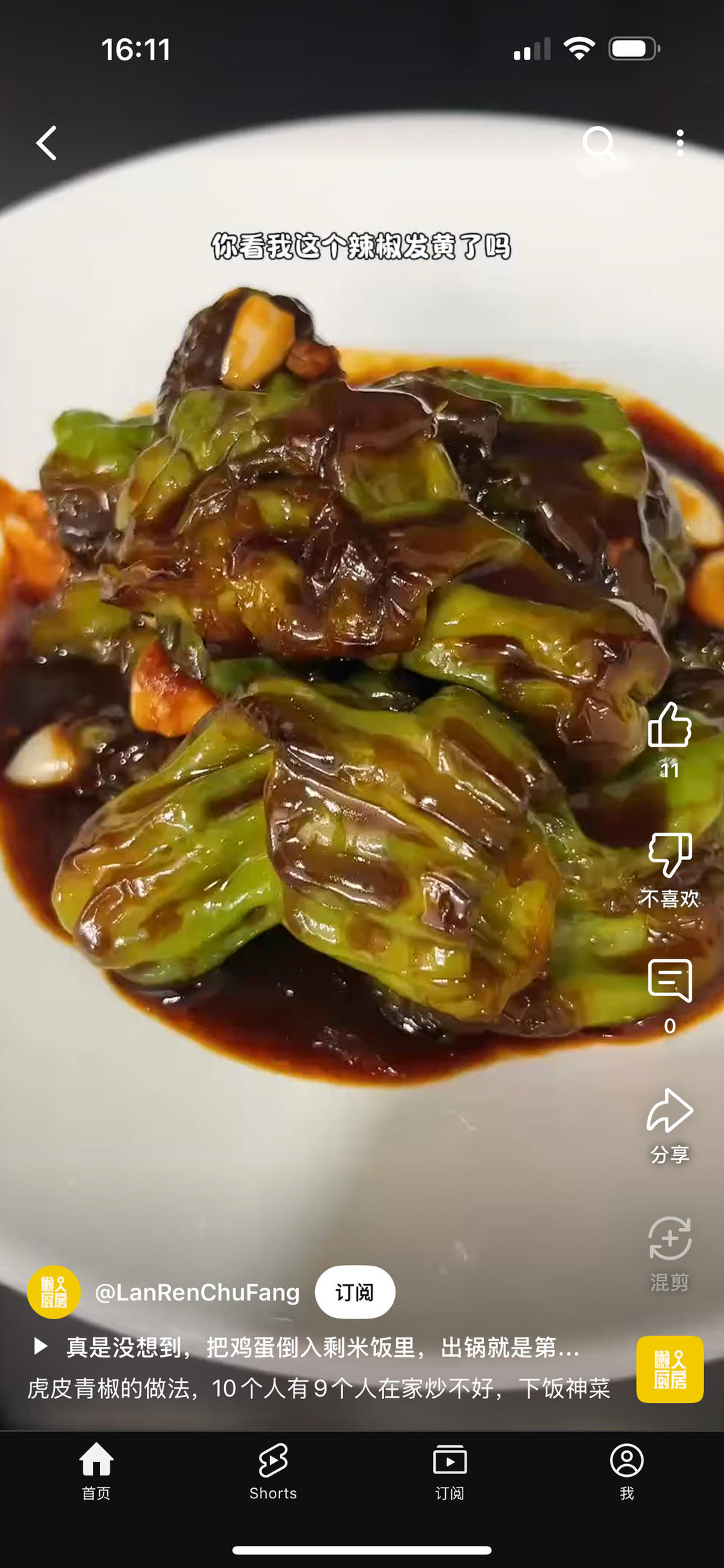Open the comments on this Short
The width and height of the screenshot is (724, 1568).
coord(669,981)
